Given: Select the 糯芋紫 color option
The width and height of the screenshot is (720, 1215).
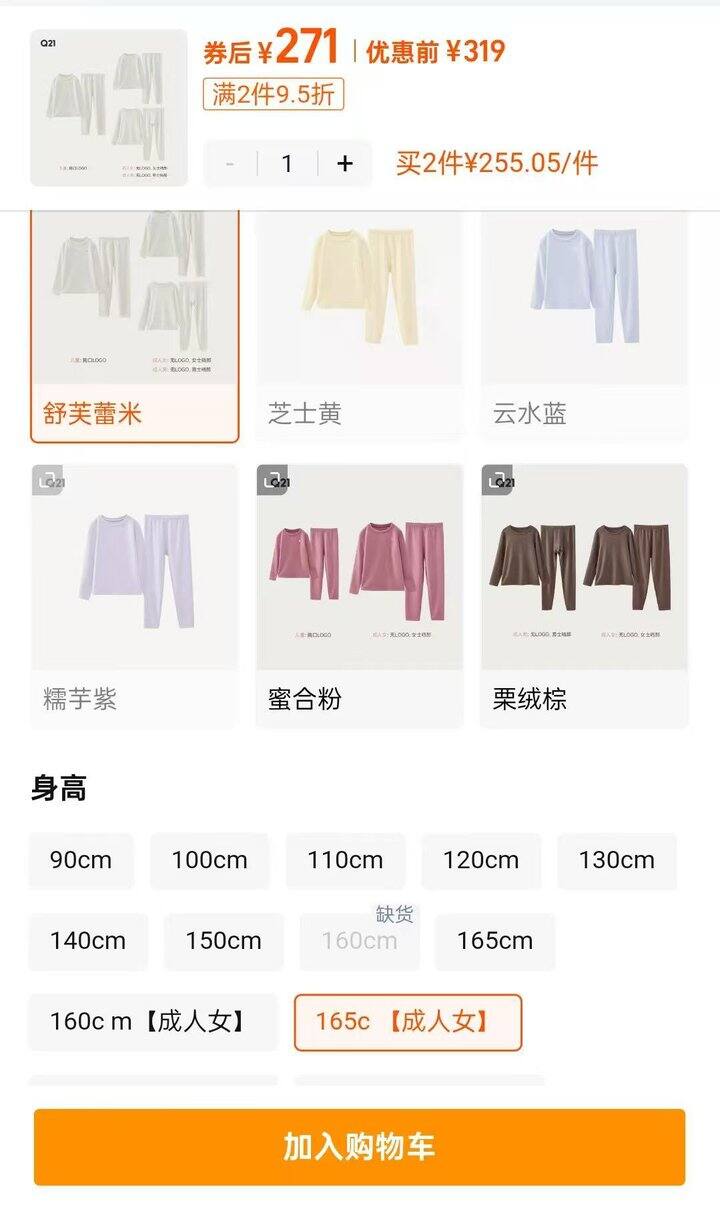Looking at the screenshot, I should coord(135,596).
